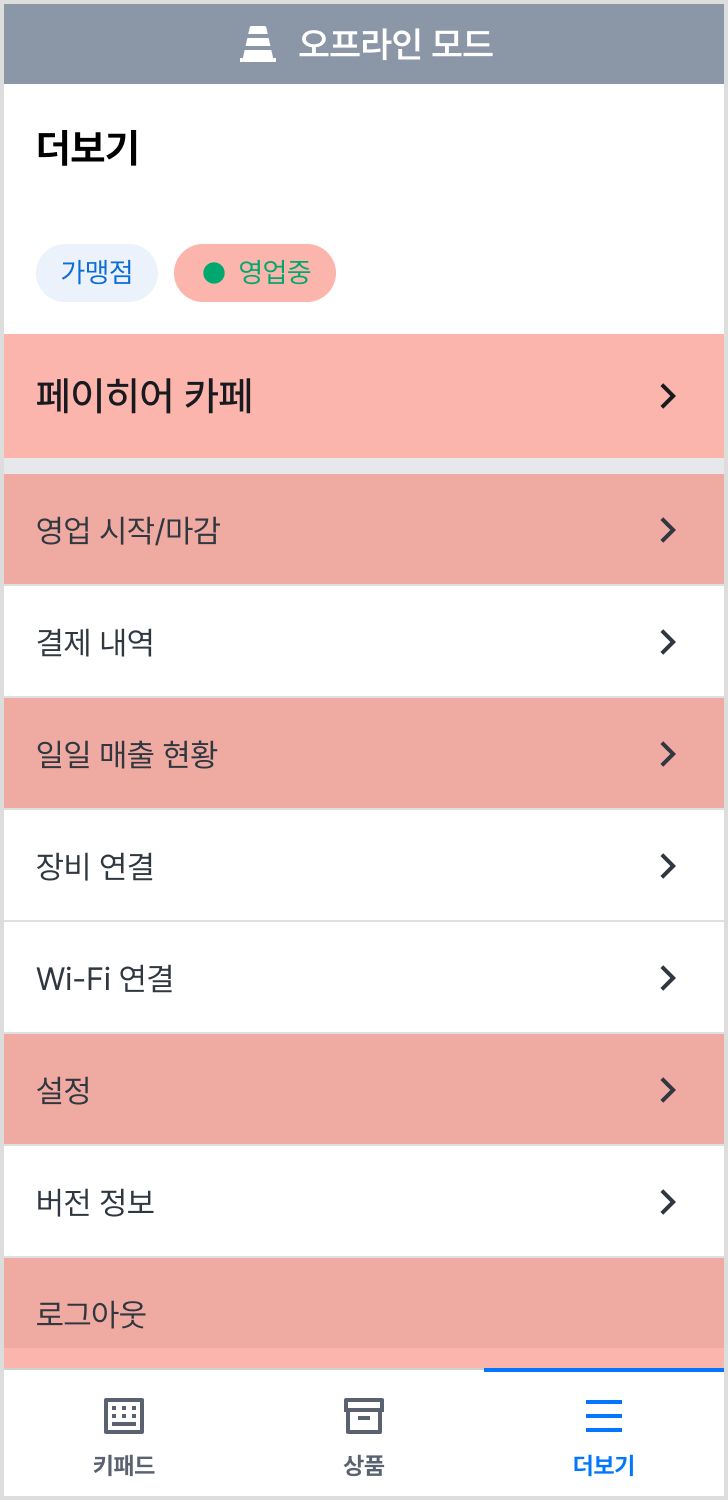The height and width of the screenshot is (1500, 728).
Task: Open the 페이히어 카페 store details
Action: pyautogui.click(x=364, y=397)
